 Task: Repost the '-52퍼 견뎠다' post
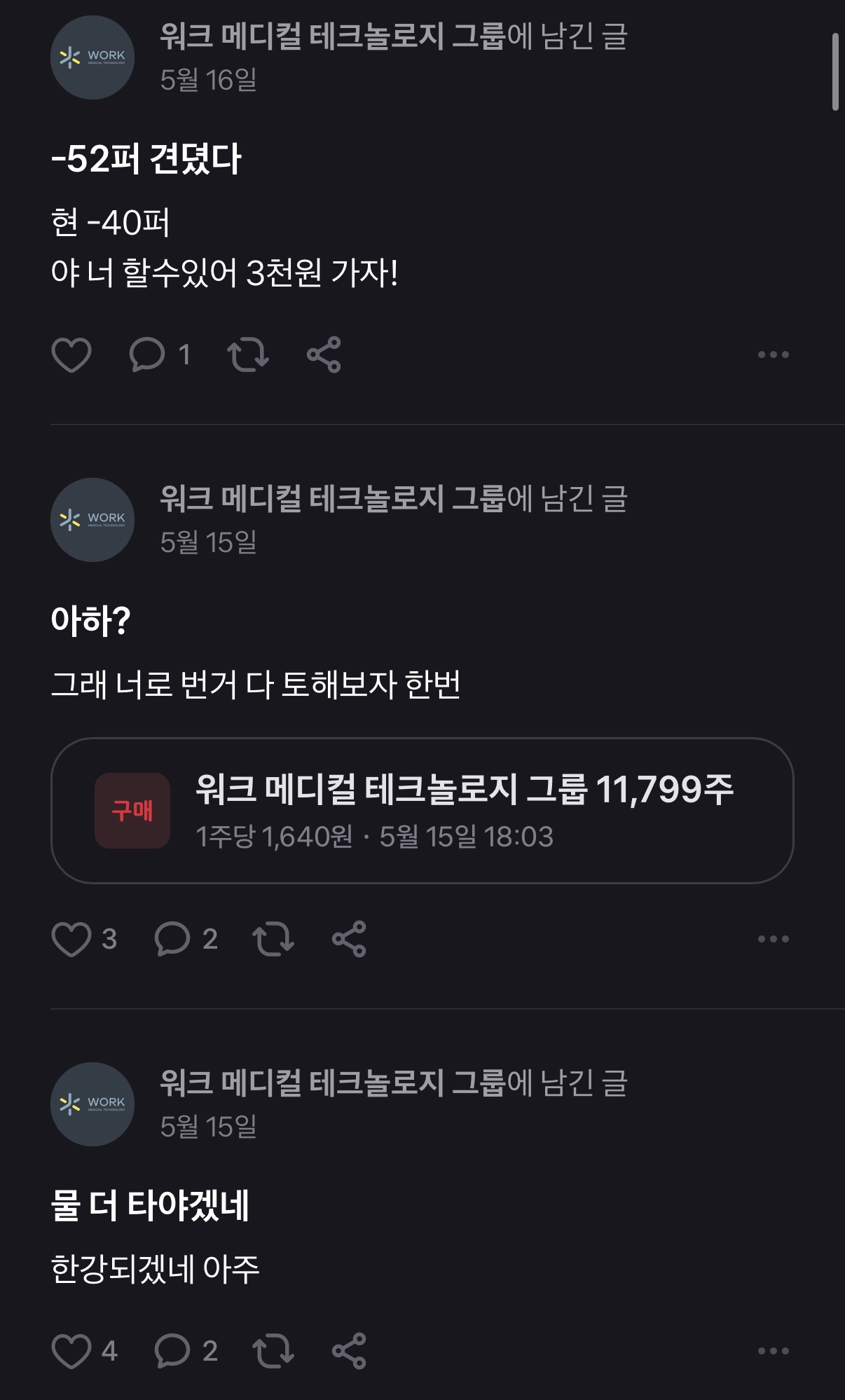248,355
